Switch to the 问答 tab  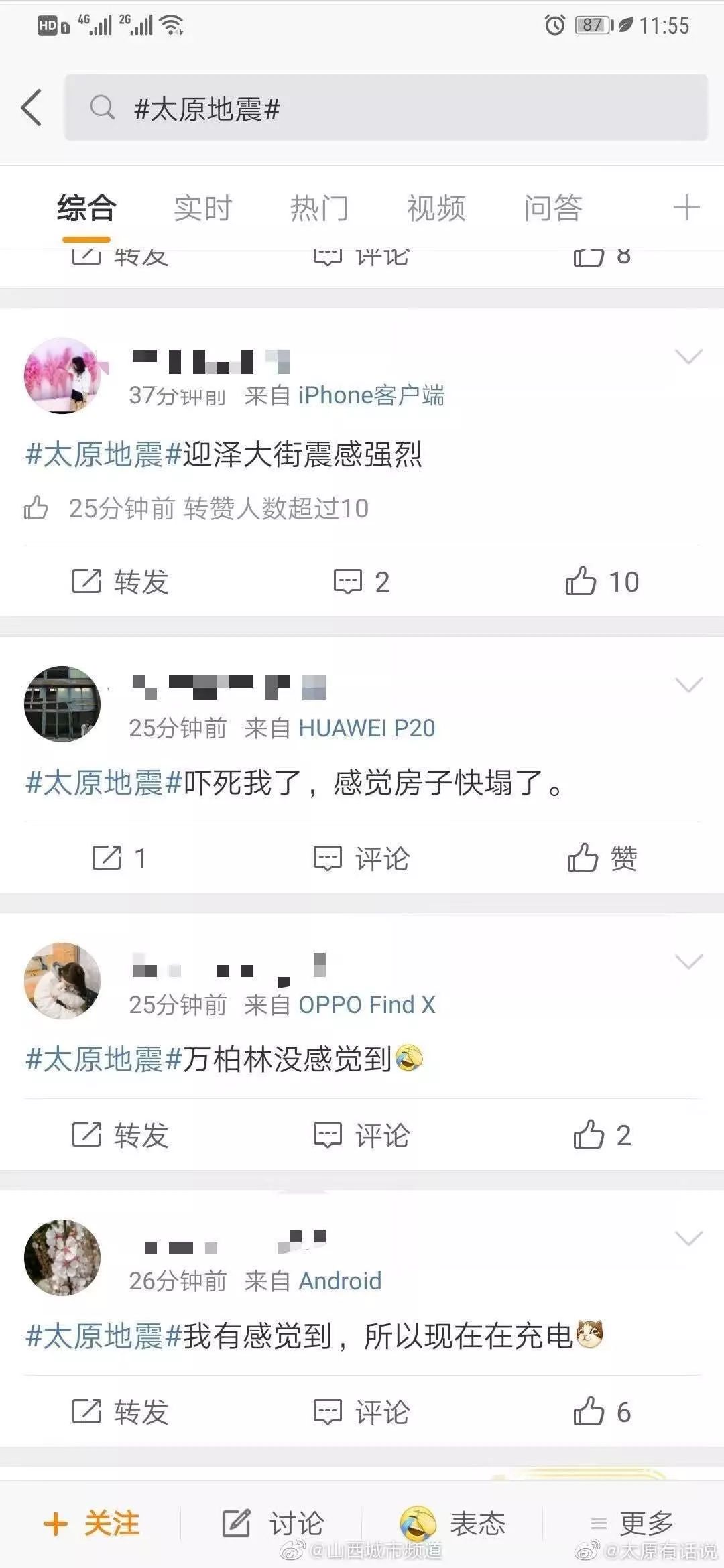(x=553, y=208)
